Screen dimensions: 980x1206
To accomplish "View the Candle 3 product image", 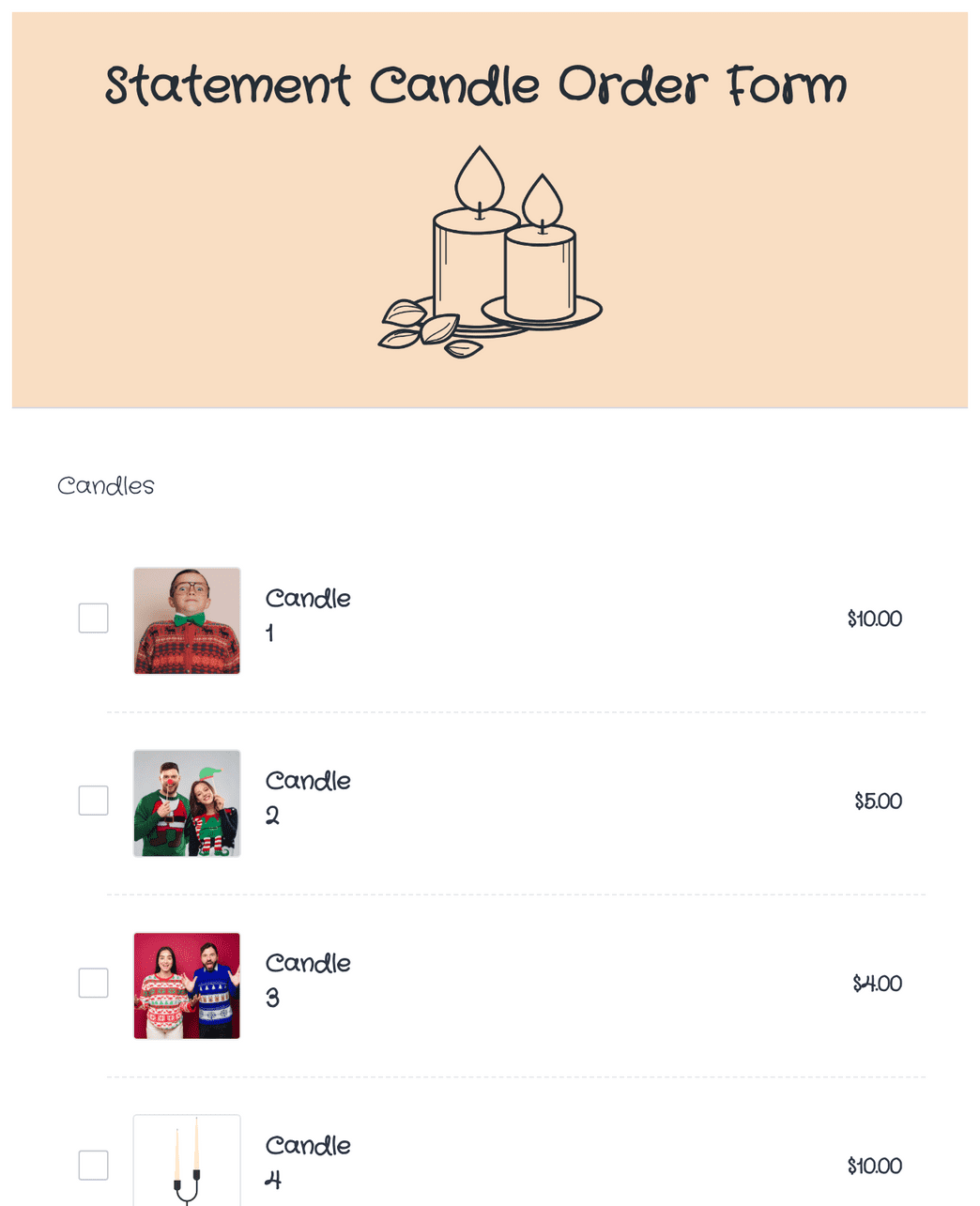I will (186, 986).
